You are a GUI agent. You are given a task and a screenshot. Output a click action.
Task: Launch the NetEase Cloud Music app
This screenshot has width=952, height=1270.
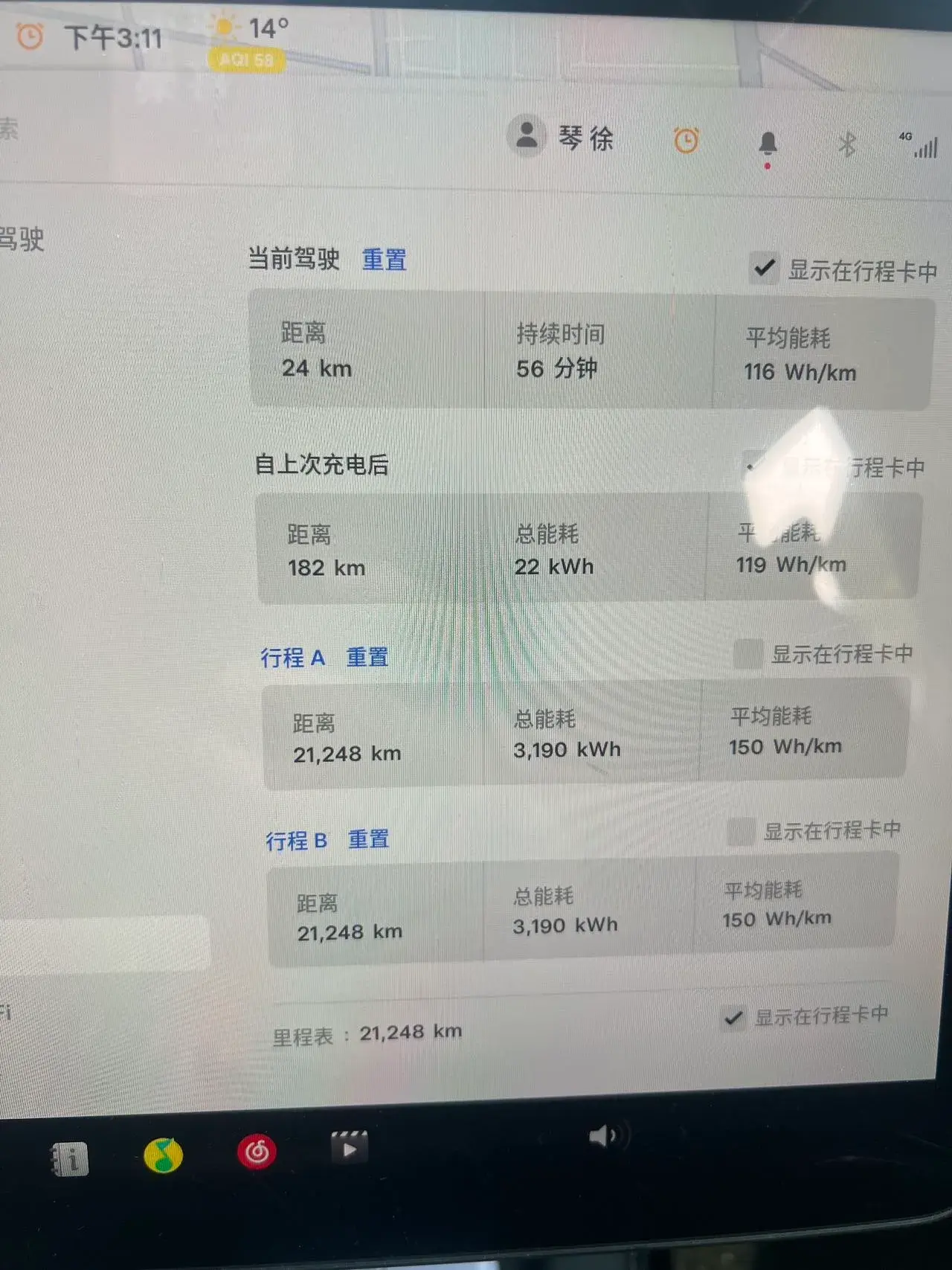click(257, 1152)
